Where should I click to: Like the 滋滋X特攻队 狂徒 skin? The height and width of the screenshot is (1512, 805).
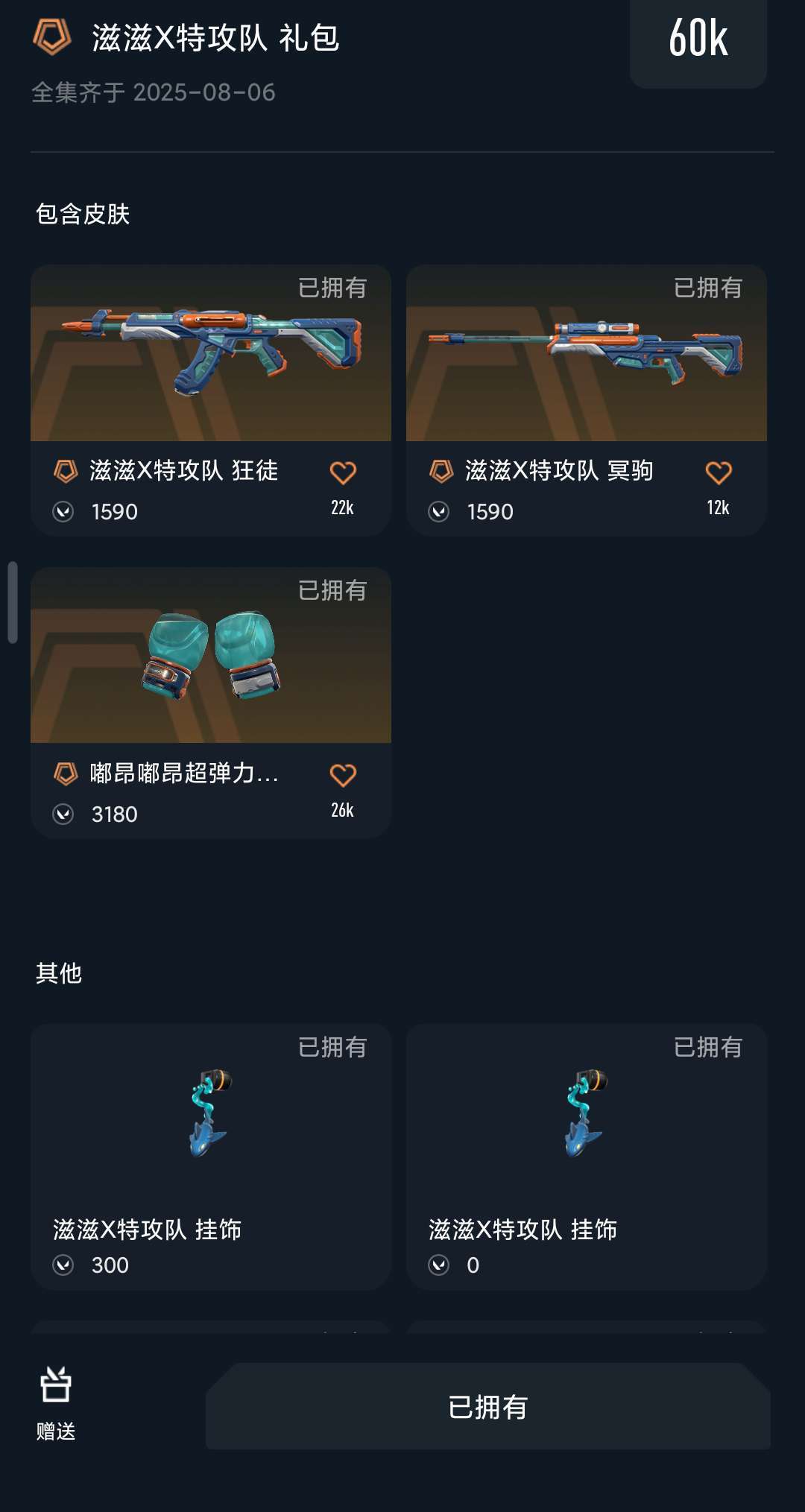[343, 473]
